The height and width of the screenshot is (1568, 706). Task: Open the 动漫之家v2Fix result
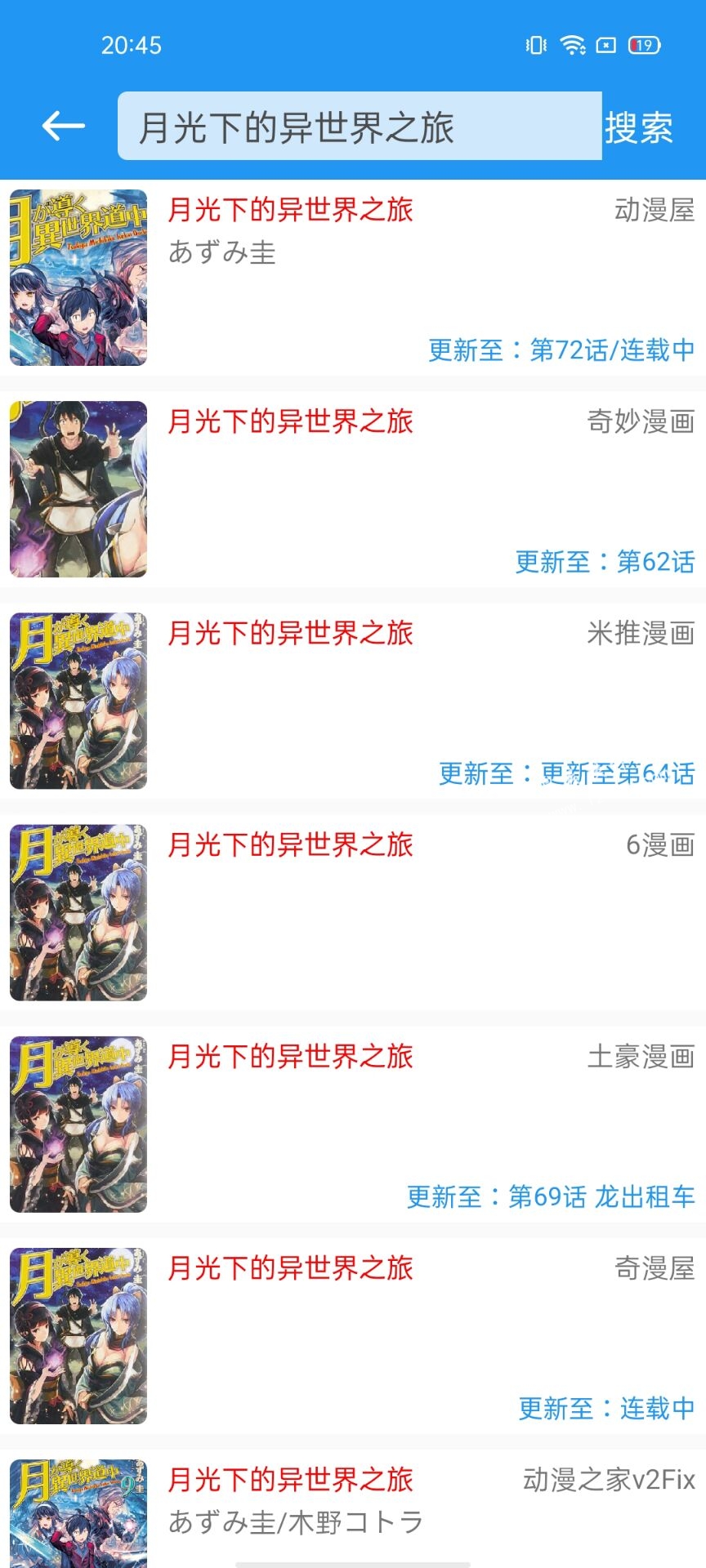coord(353,1508)
